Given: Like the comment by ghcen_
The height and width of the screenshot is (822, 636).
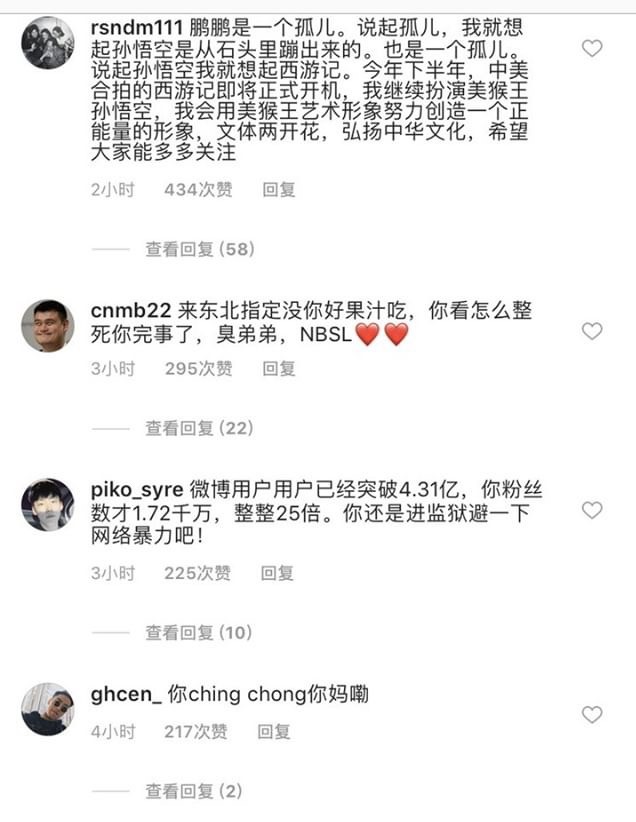Looking at the screenshot, I should tap(592, 715).
